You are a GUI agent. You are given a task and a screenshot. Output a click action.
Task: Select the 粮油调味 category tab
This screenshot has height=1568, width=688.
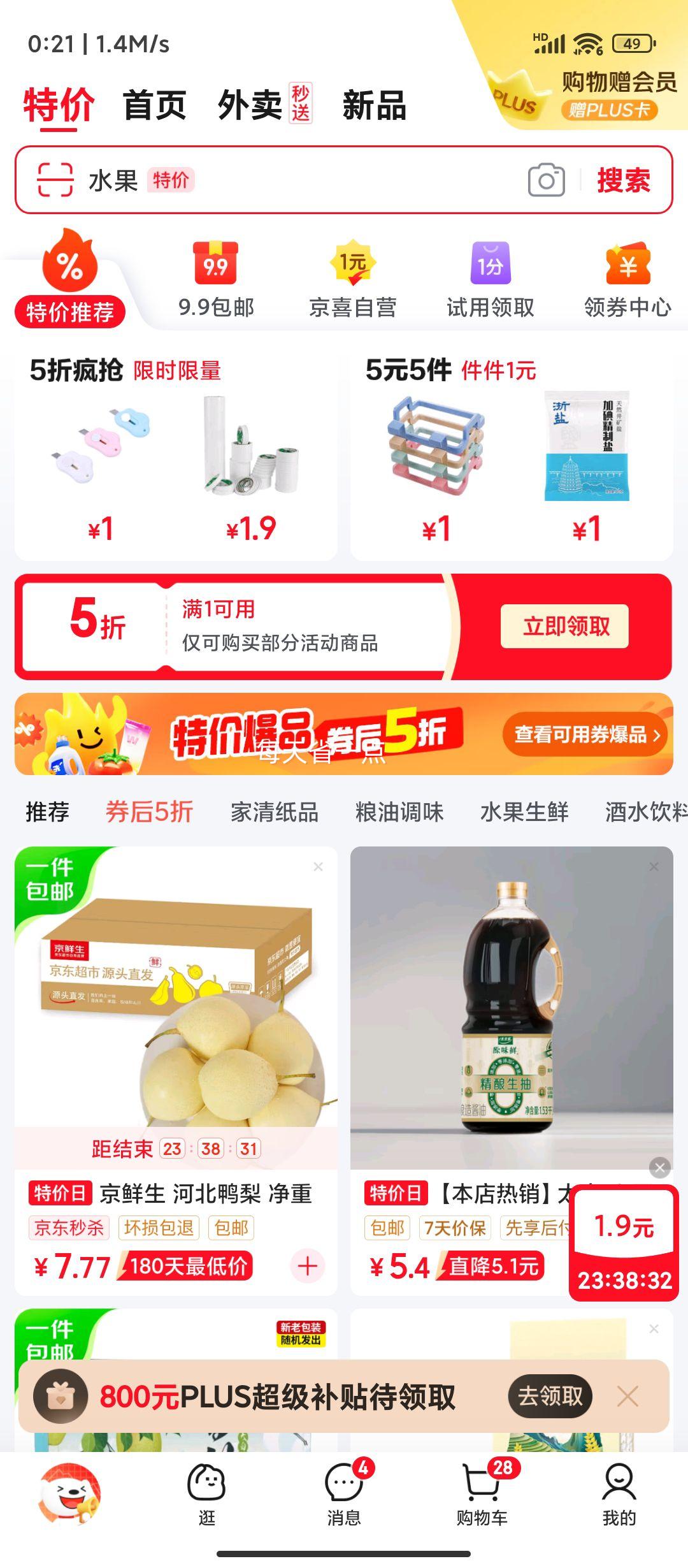point(399,812)
